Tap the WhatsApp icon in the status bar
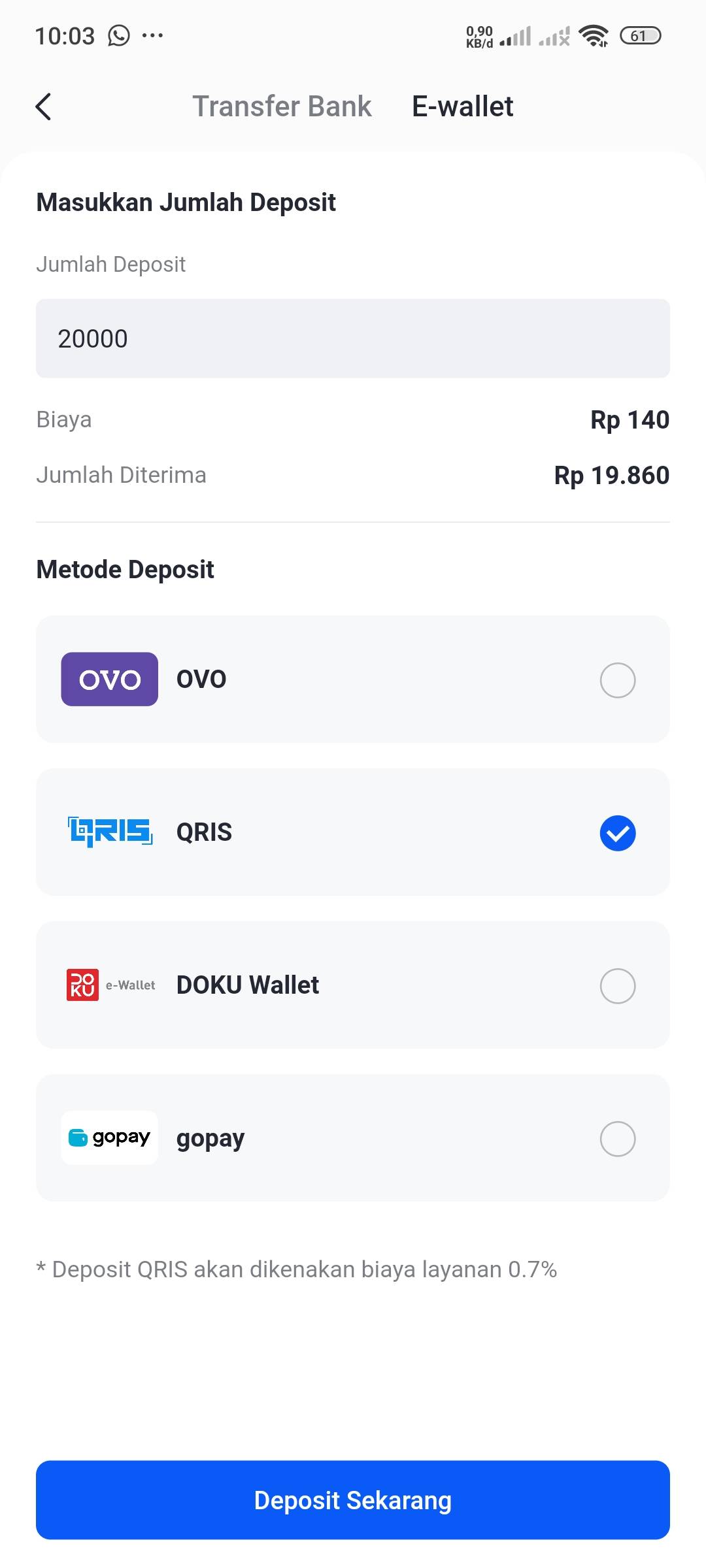This screenshot has height=1568, width=706. pos(118,35)
